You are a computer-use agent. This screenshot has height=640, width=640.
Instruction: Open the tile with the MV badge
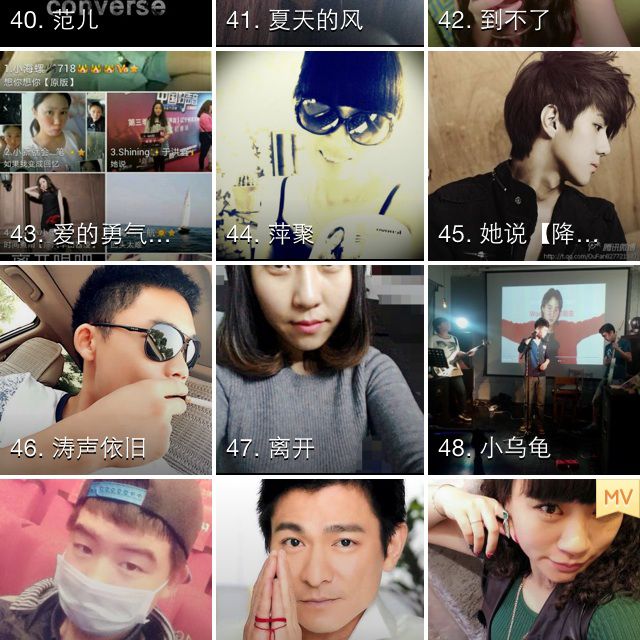[x=533, y=560]
